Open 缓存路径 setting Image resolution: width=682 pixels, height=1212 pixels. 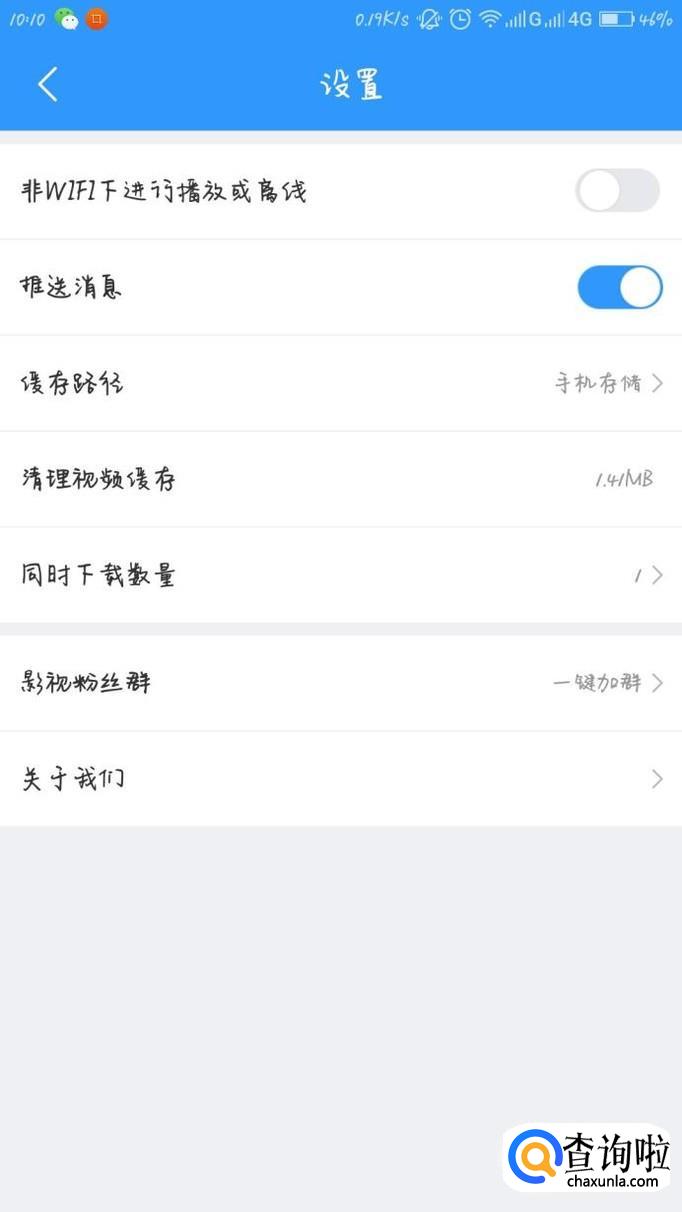(x=340, y=383)
